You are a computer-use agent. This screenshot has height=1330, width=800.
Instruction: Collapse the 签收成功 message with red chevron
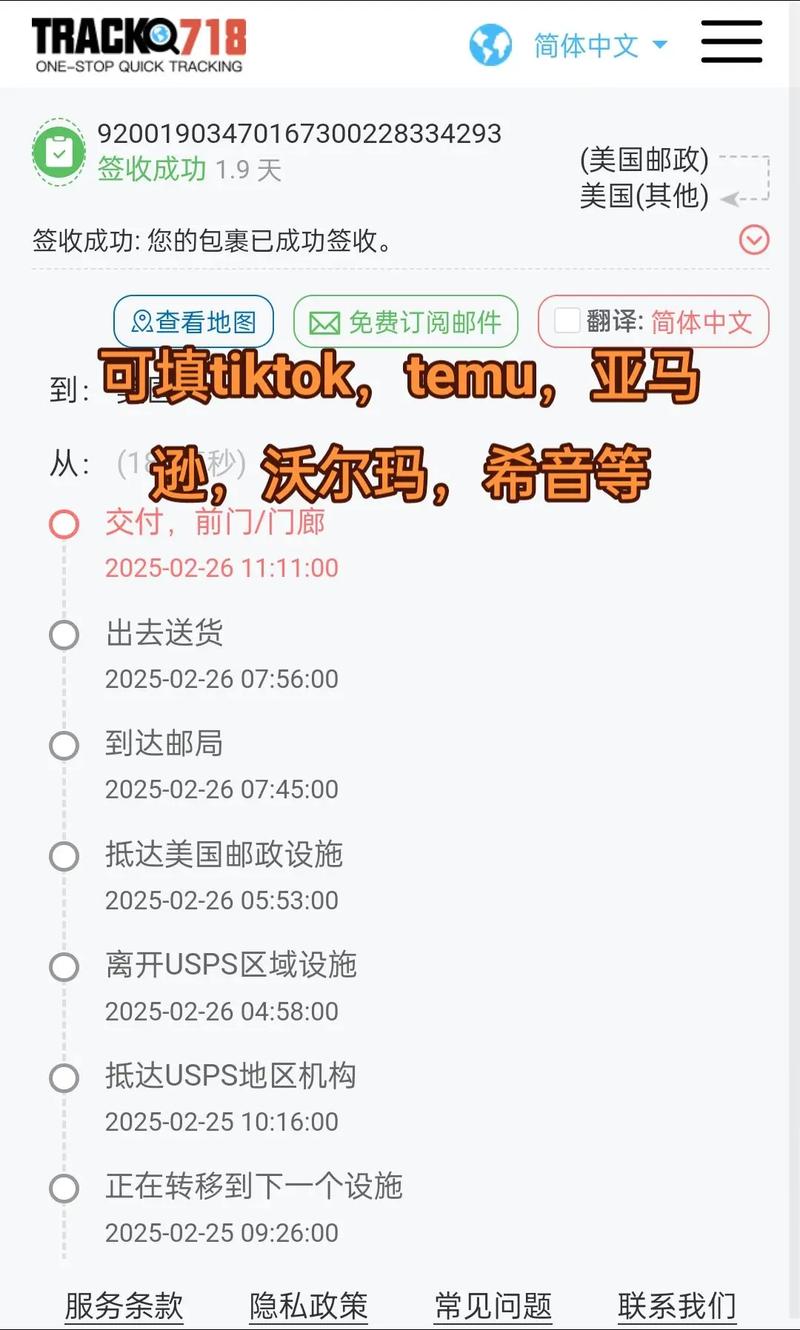[x=754, y=240]
